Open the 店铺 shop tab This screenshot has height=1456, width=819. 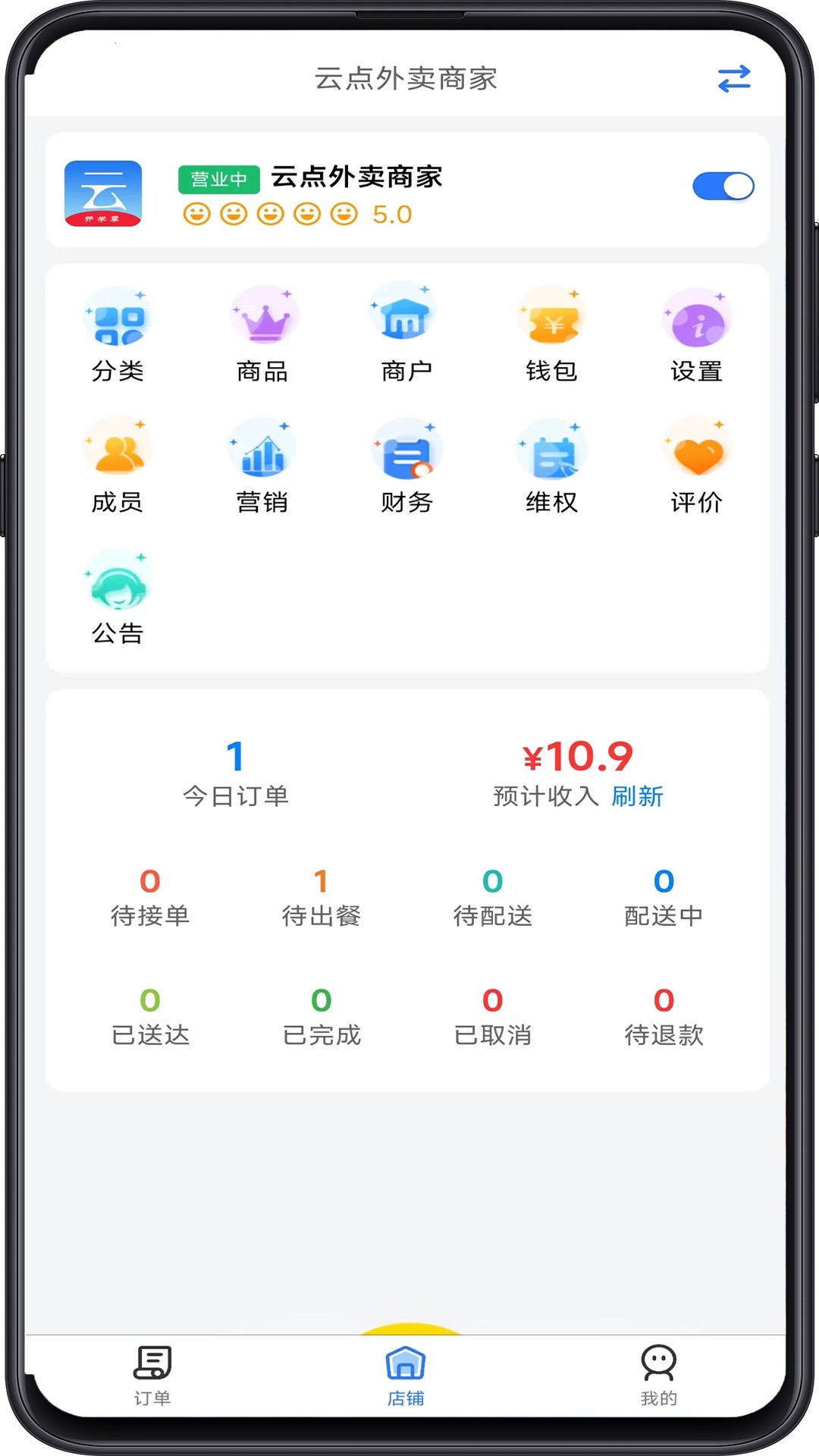click(406, 1373)
